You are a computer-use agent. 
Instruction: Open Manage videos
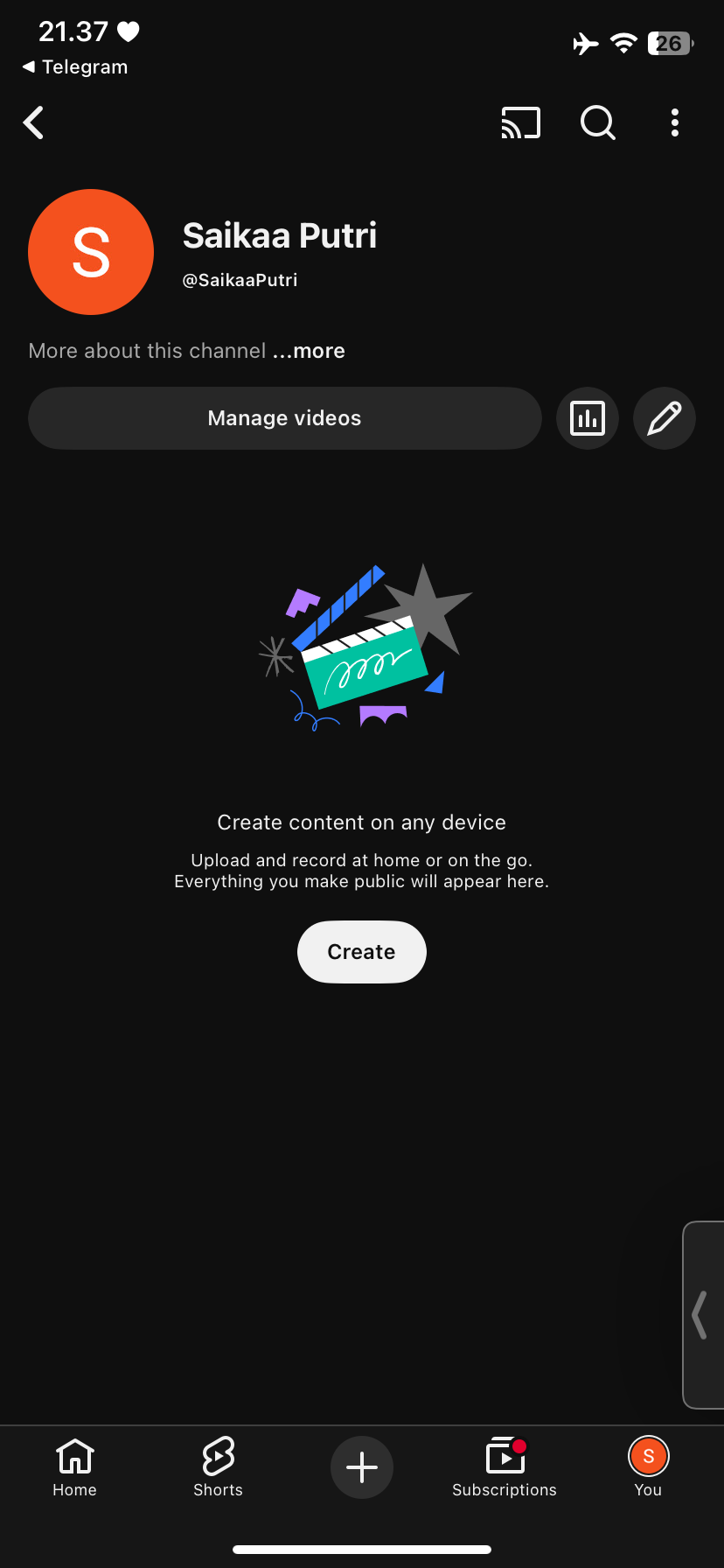284,418
